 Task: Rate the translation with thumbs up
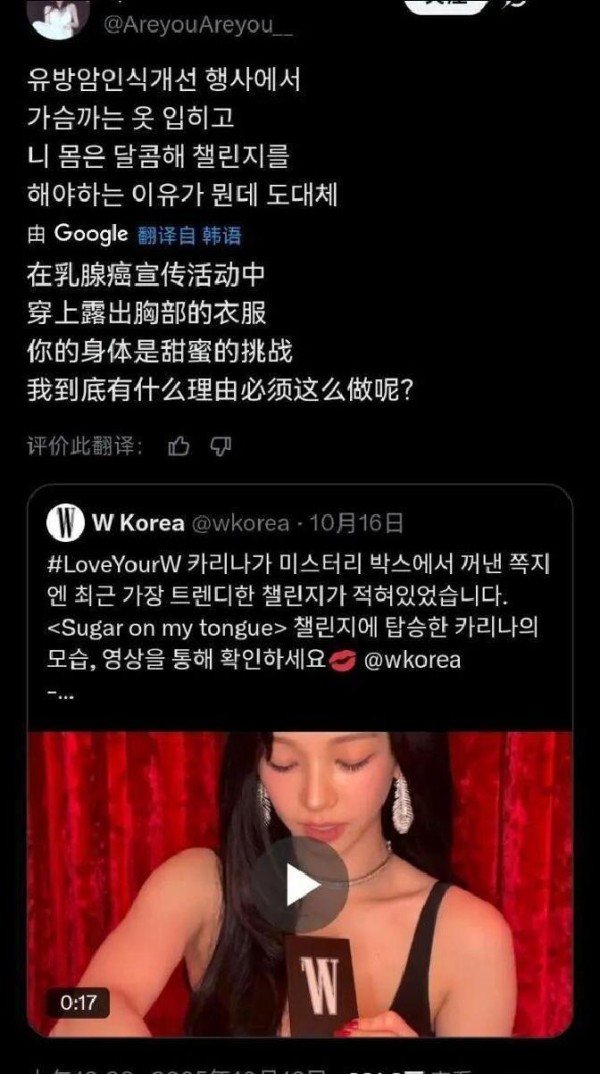coord(179,446)
